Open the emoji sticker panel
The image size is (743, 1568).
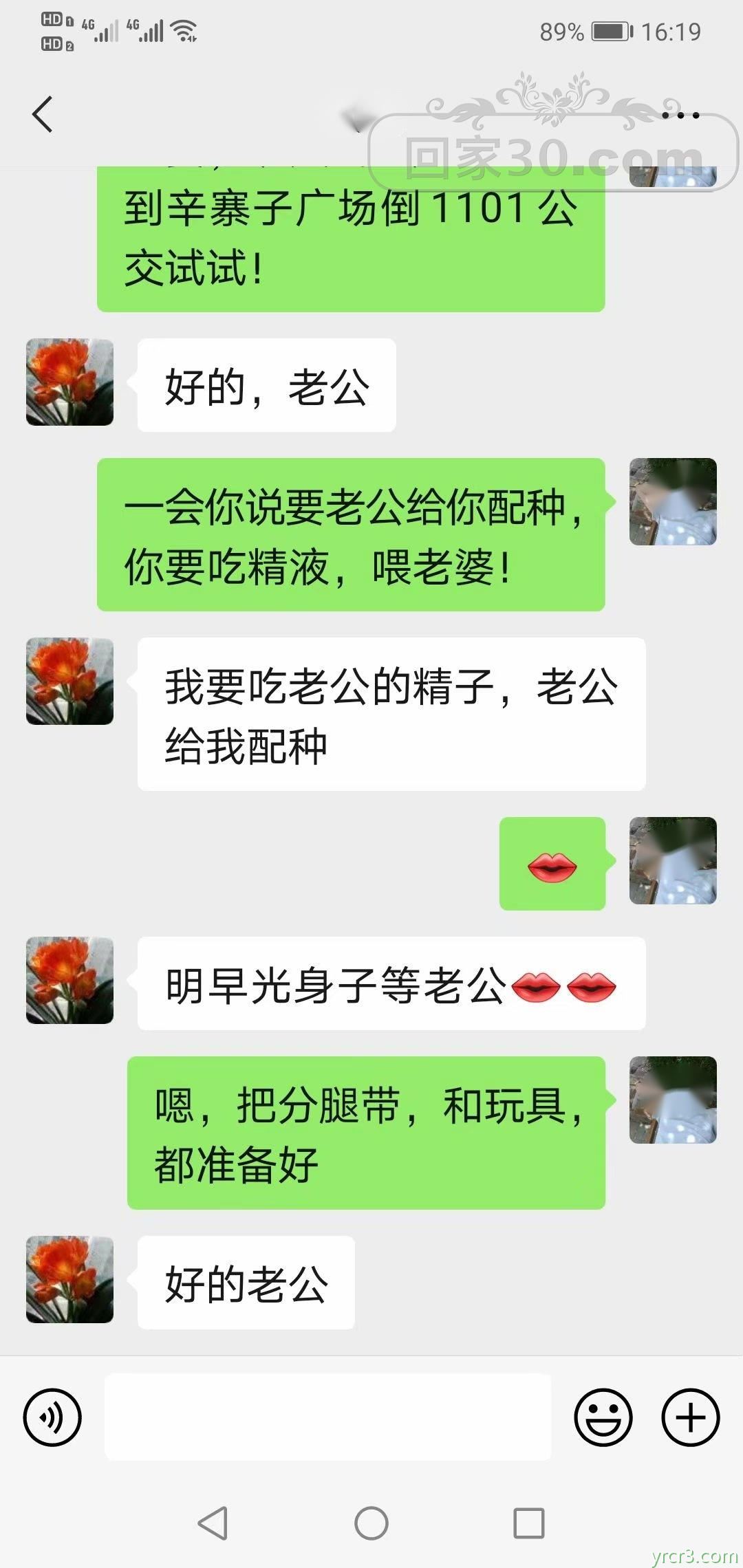(x=603, y=1417)
